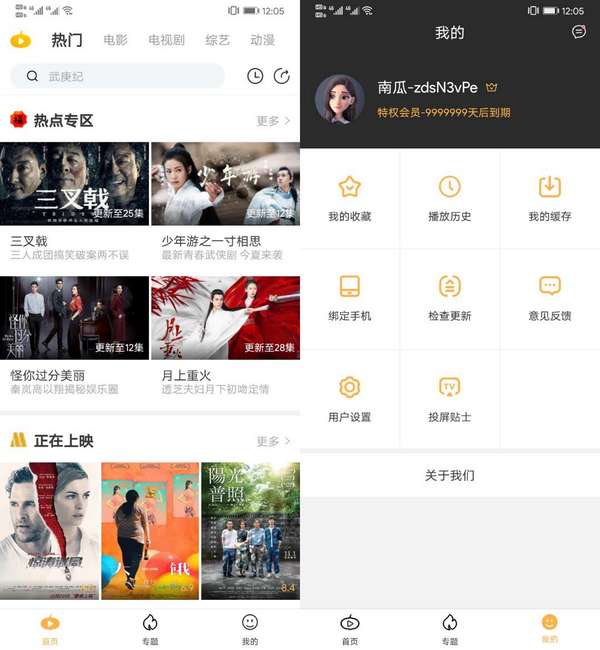The height and width of the screenshot is (650, 600).
Task: Select the 综艺 top tab
Action: click(217, 41)
